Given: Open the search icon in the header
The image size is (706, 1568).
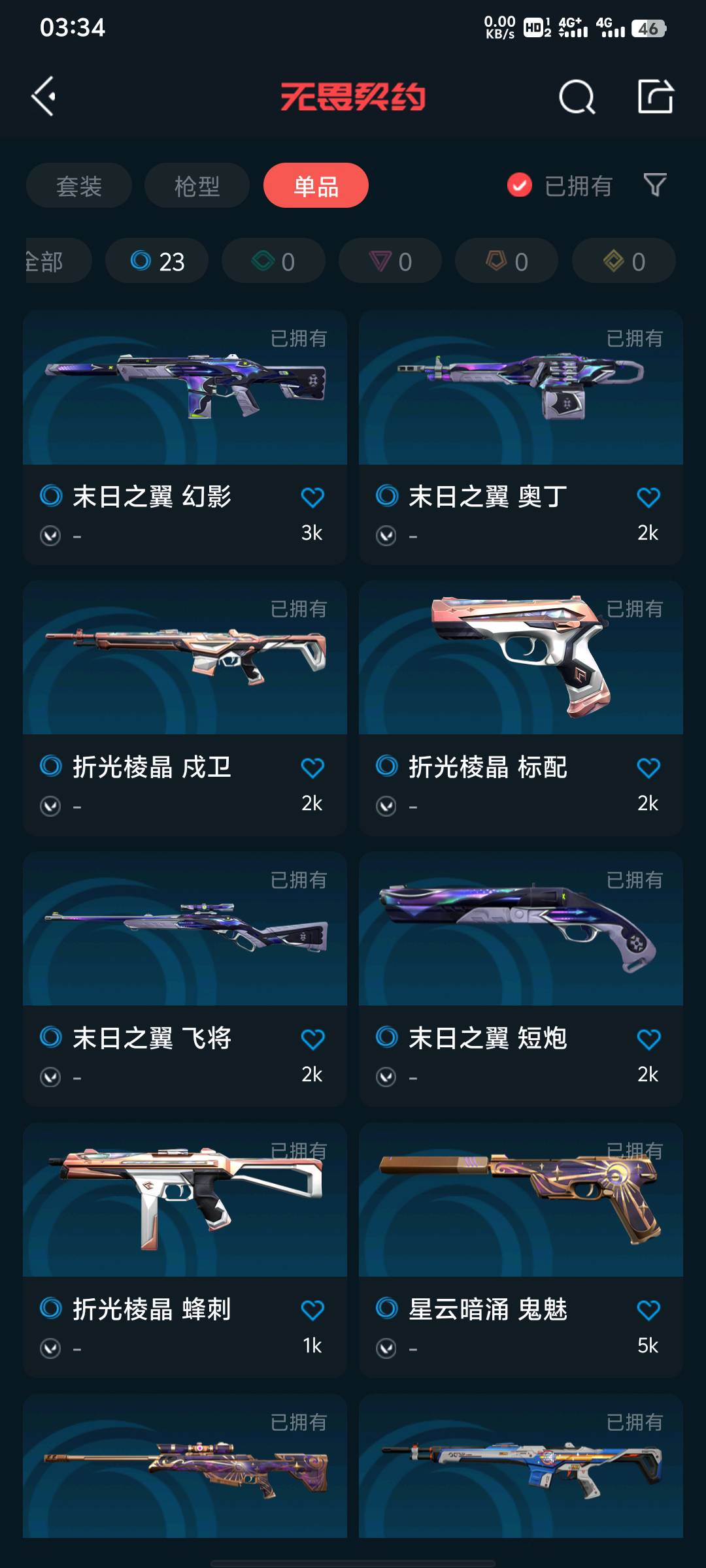Looking at the screenshot, I should [577, 97].
